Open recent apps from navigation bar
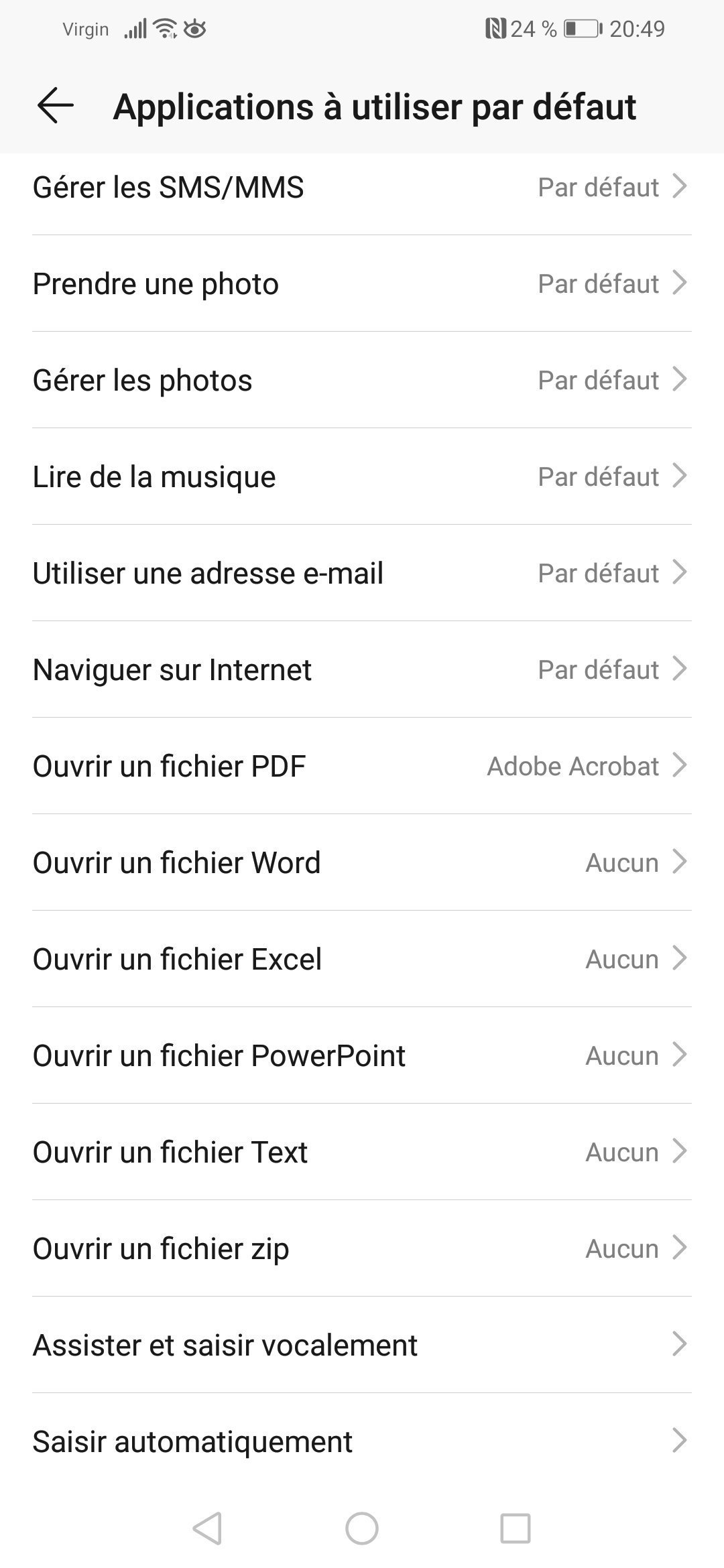 [x=516, y=1528]
